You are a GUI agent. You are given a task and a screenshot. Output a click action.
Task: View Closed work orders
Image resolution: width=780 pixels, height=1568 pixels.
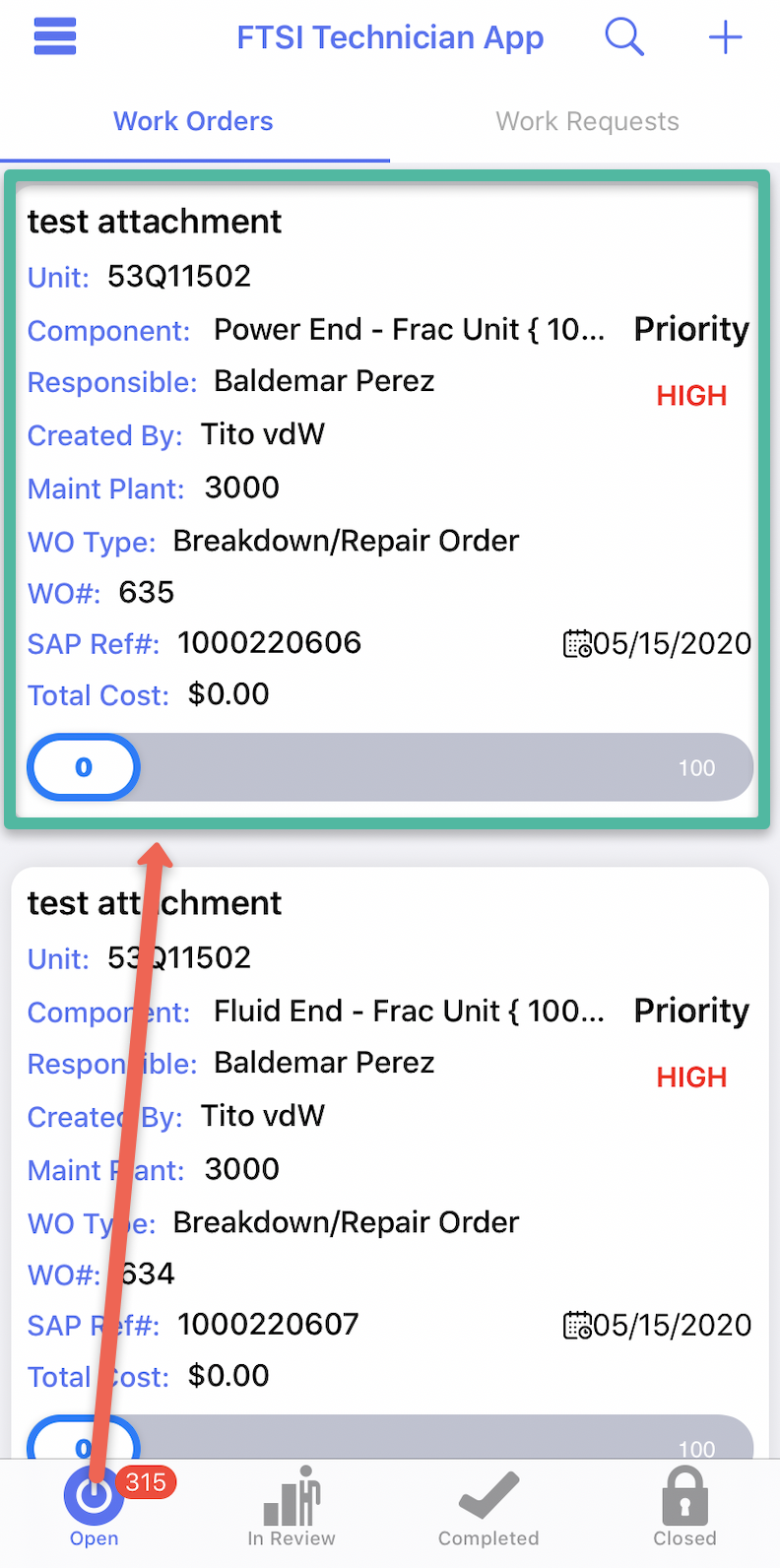tap(684, 1507)
